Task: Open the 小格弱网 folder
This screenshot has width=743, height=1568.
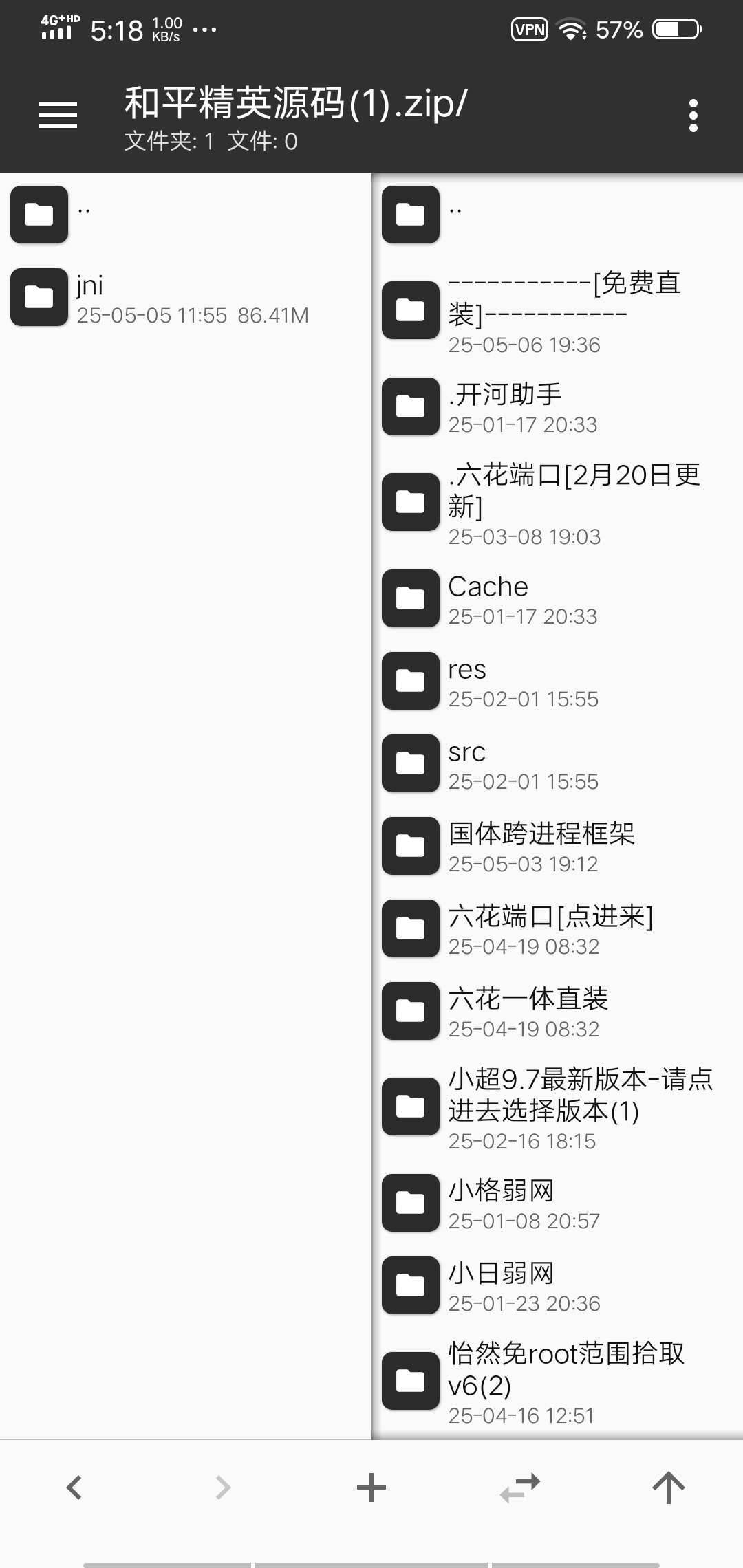Action: 558,1203
